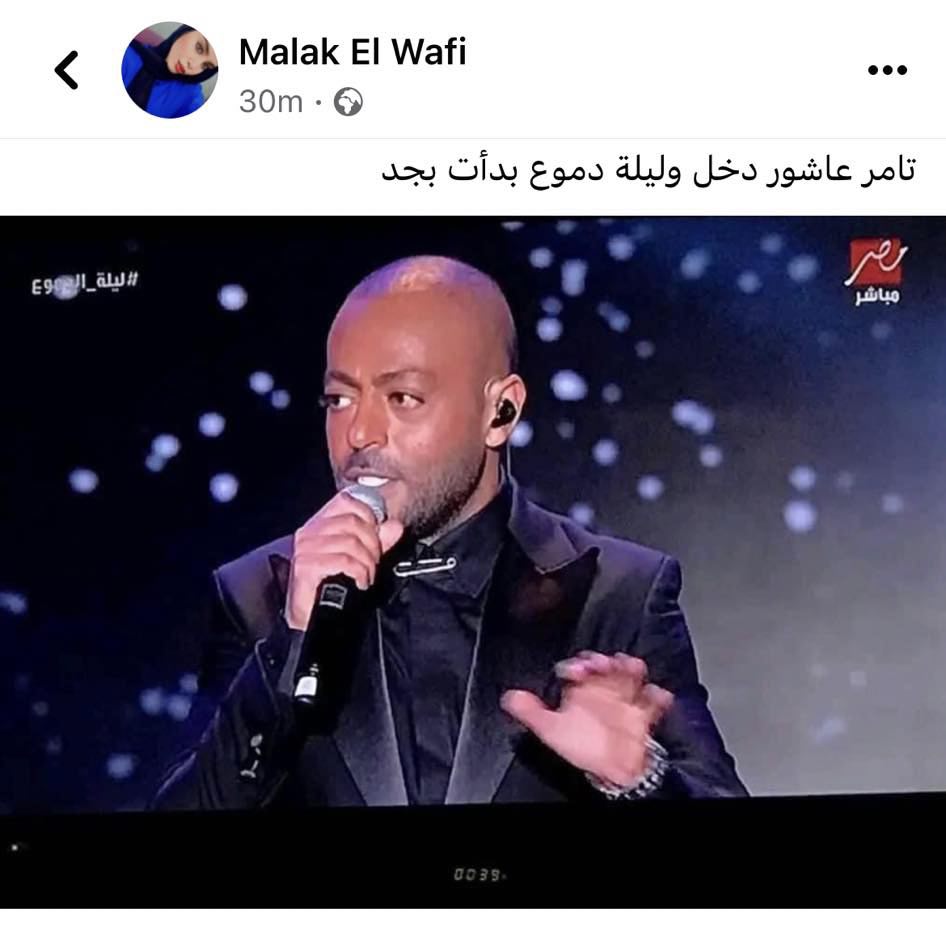The width and height of the screenshot is (946, 925).
Task: Go back using the back arrow
Action: (66, 70)
